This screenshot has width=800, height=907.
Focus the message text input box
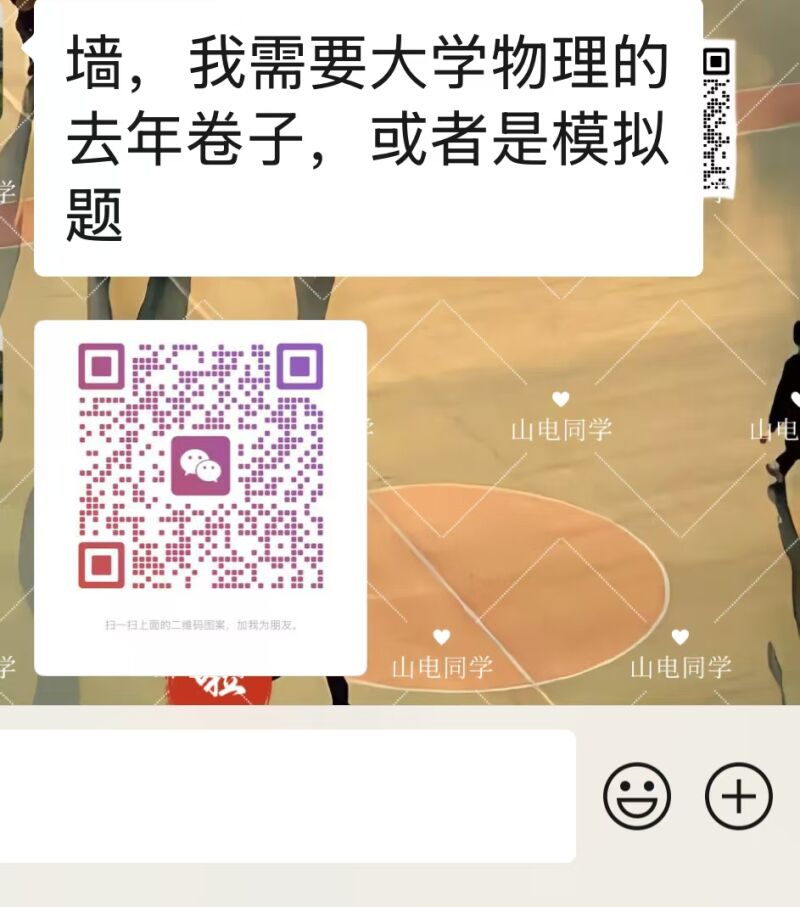pos(285,796)
